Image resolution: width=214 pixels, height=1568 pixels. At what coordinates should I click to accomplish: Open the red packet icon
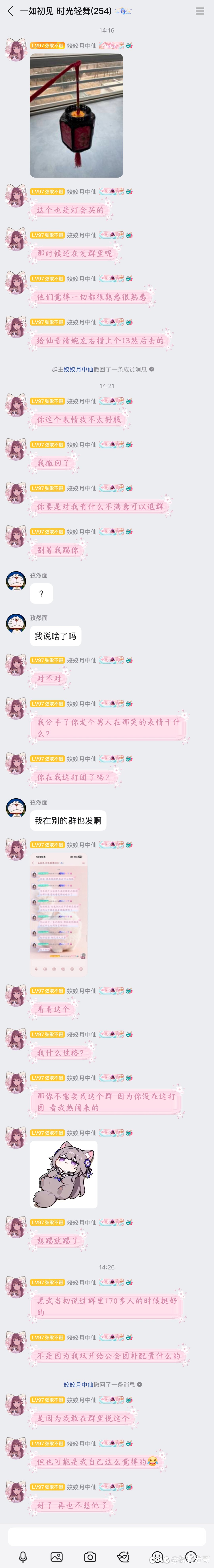[x=123, y=1557]
